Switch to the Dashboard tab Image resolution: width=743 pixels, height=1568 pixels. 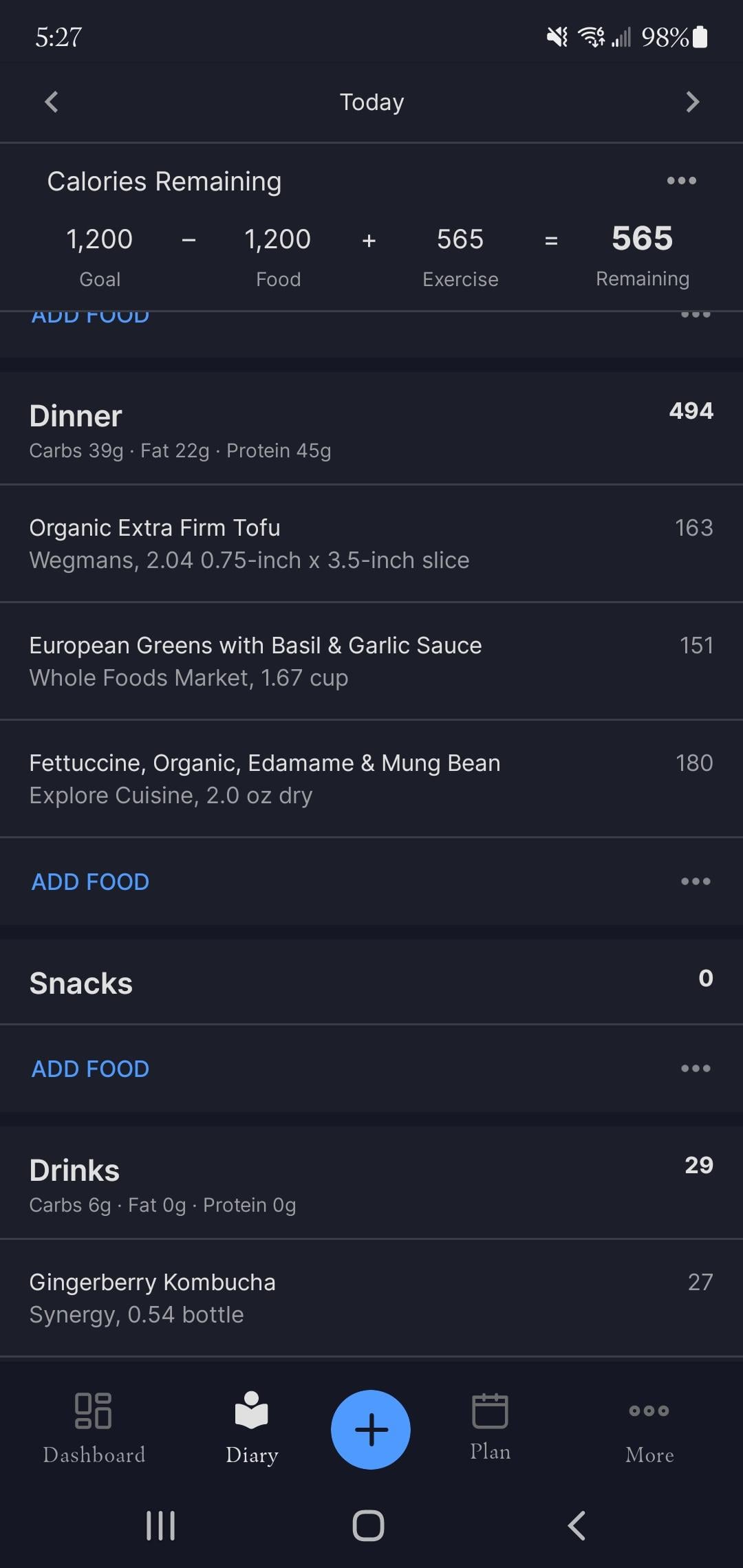(x=94, y=1428)
